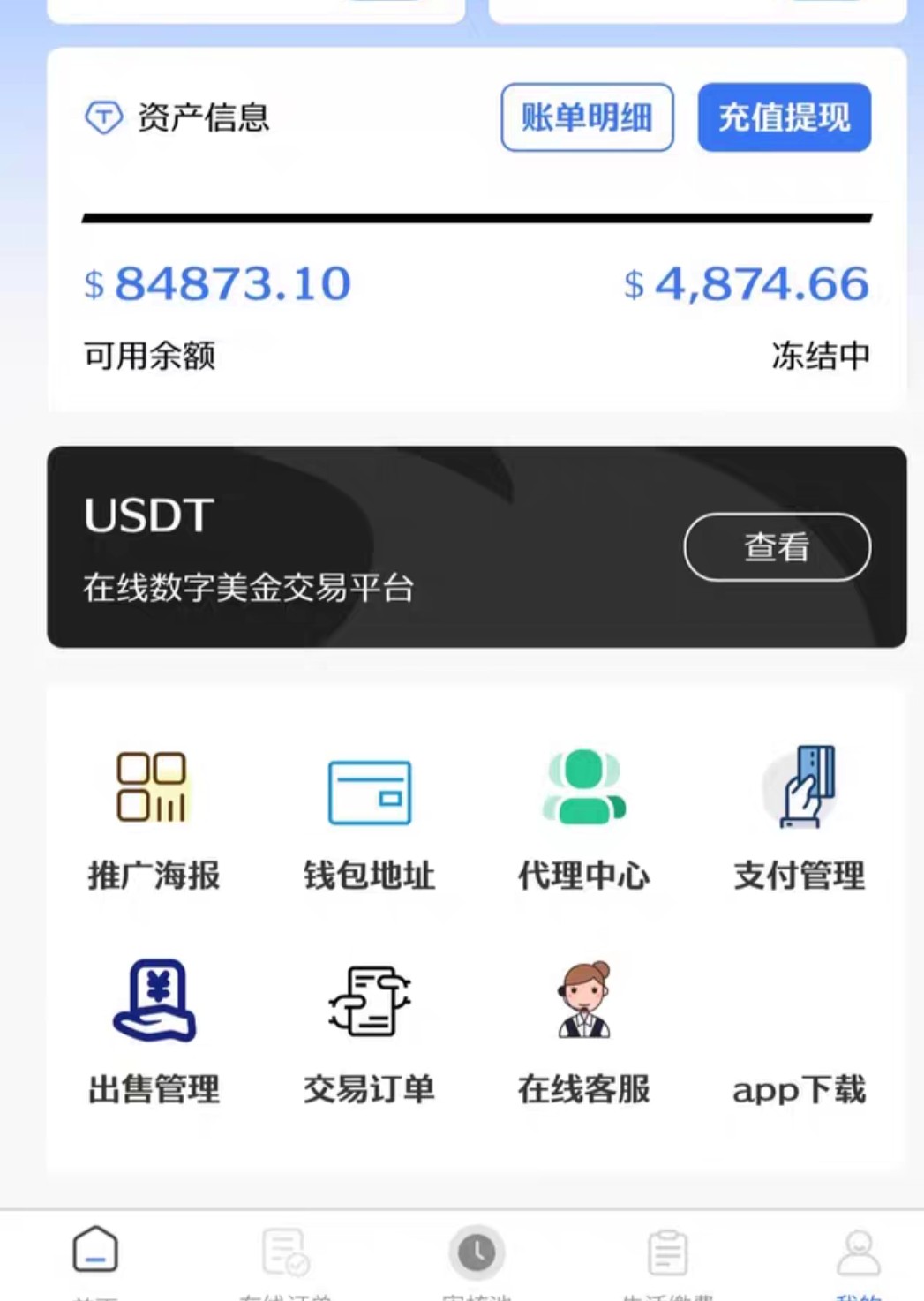
Task: Switch to the home tab with house icon
Action: pyautogui.click(x=95, y=1253)
